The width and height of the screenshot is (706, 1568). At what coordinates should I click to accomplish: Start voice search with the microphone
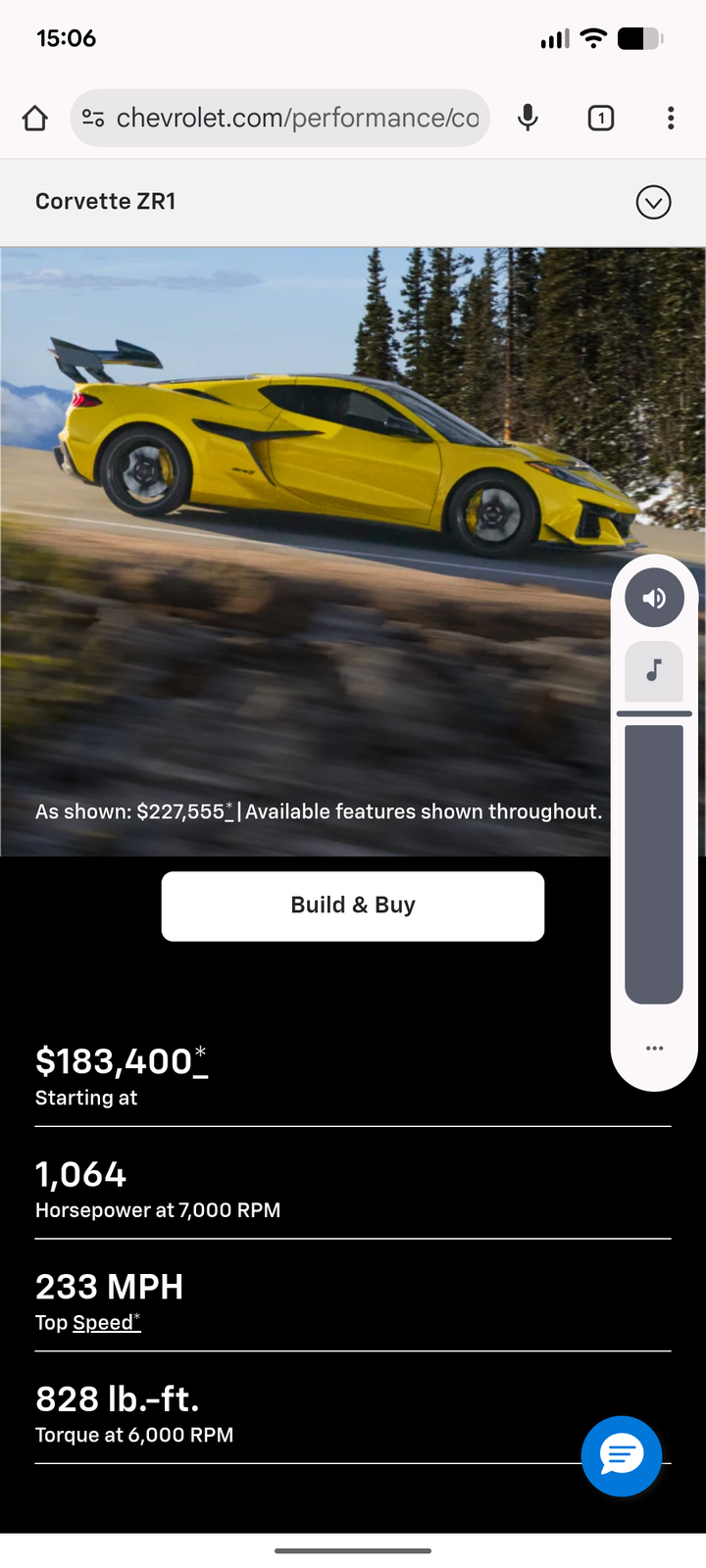[528, 119]
